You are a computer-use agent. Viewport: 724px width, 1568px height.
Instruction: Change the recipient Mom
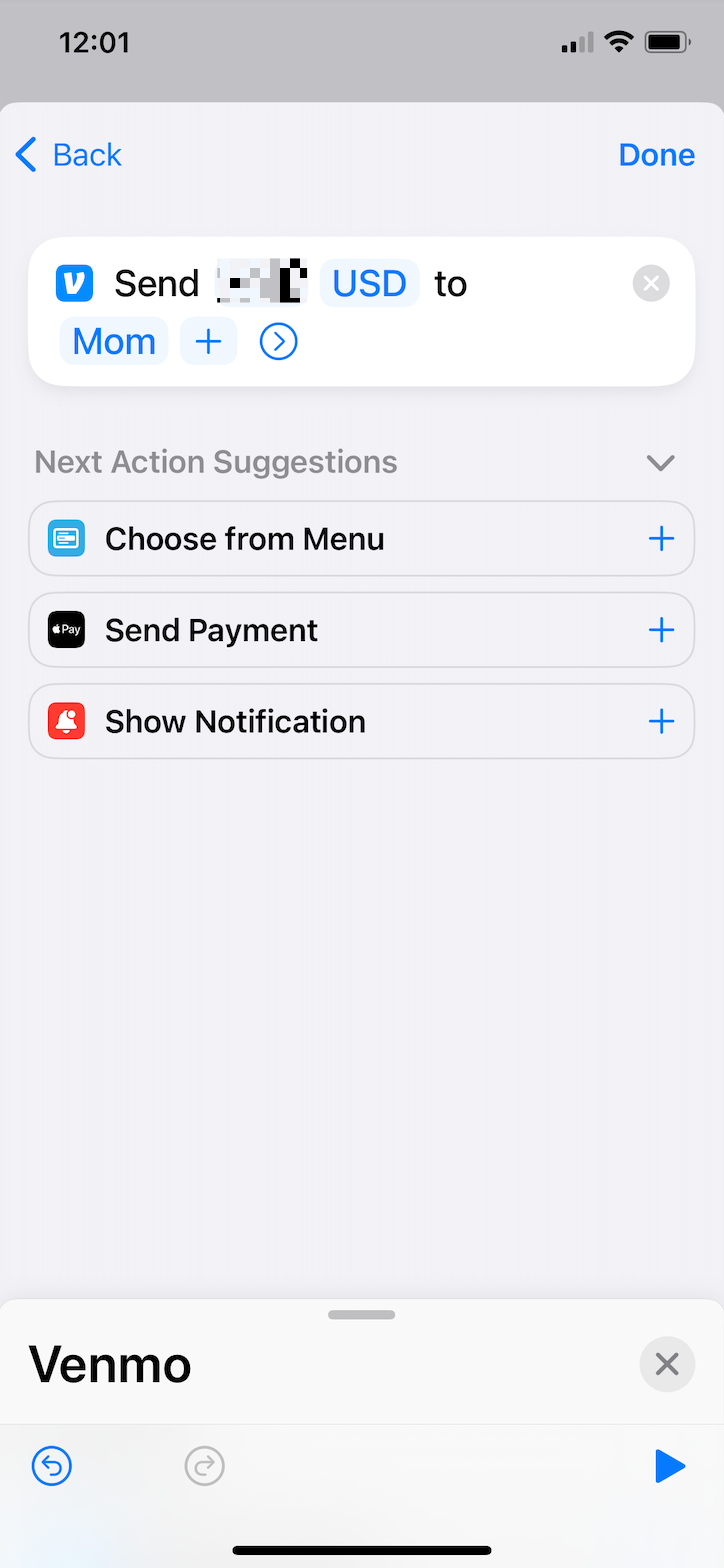[114, 342]
